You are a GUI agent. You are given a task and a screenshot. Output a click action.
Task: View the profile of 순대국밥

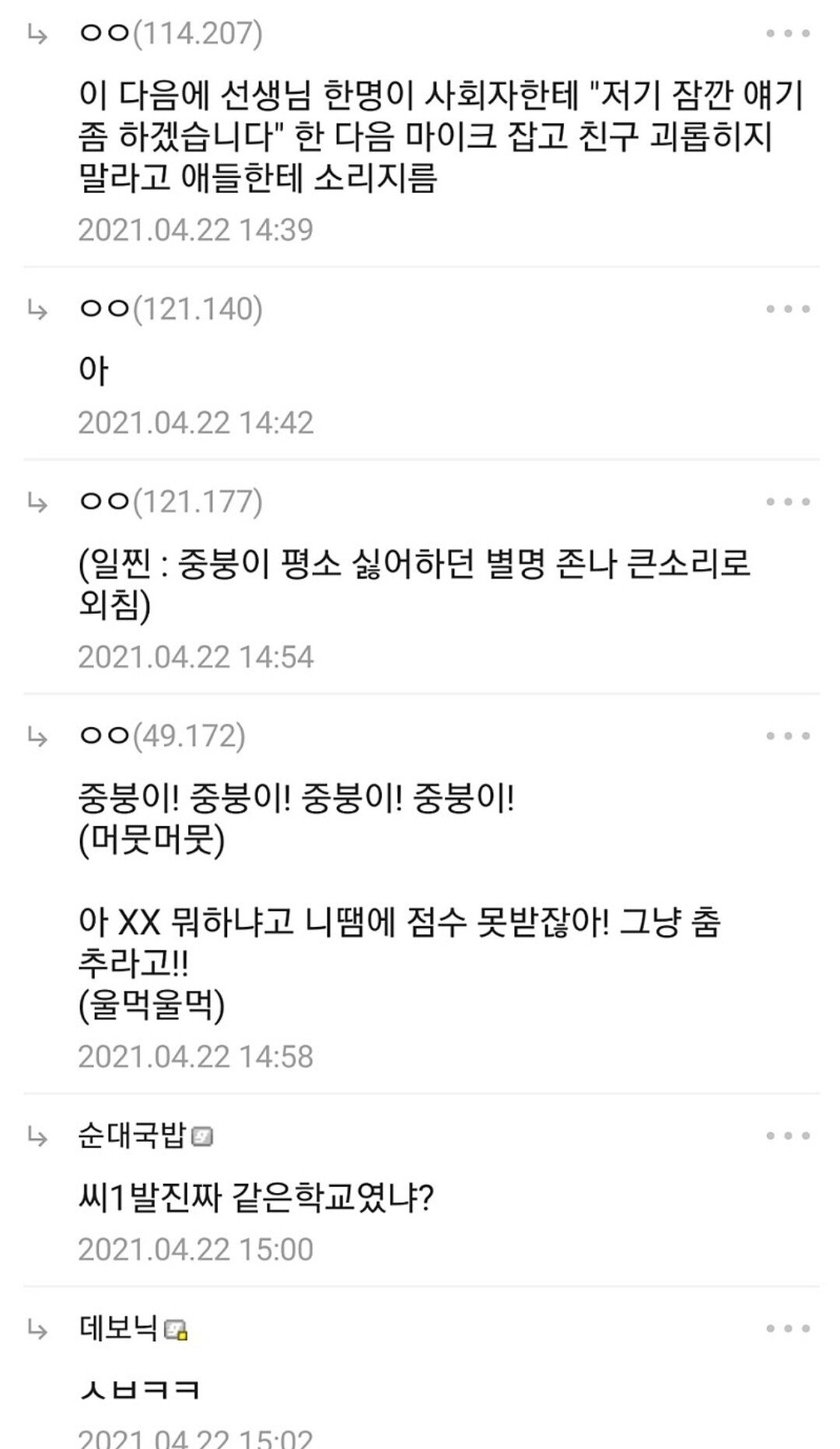(132, 1136)
